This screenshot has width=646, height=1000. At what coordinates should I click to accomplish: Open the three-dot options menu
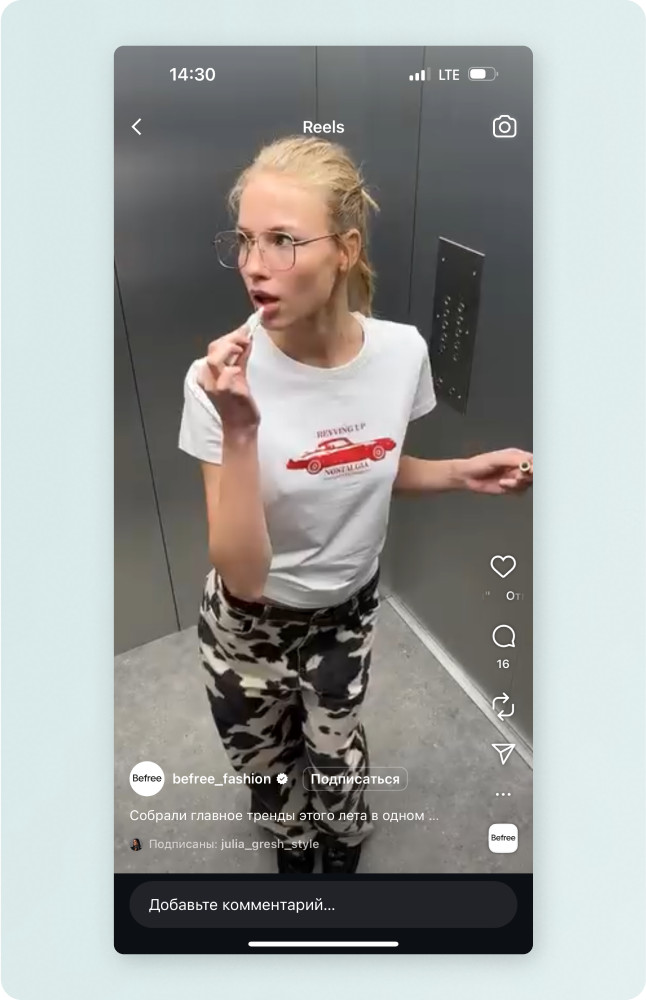point(503,795)
